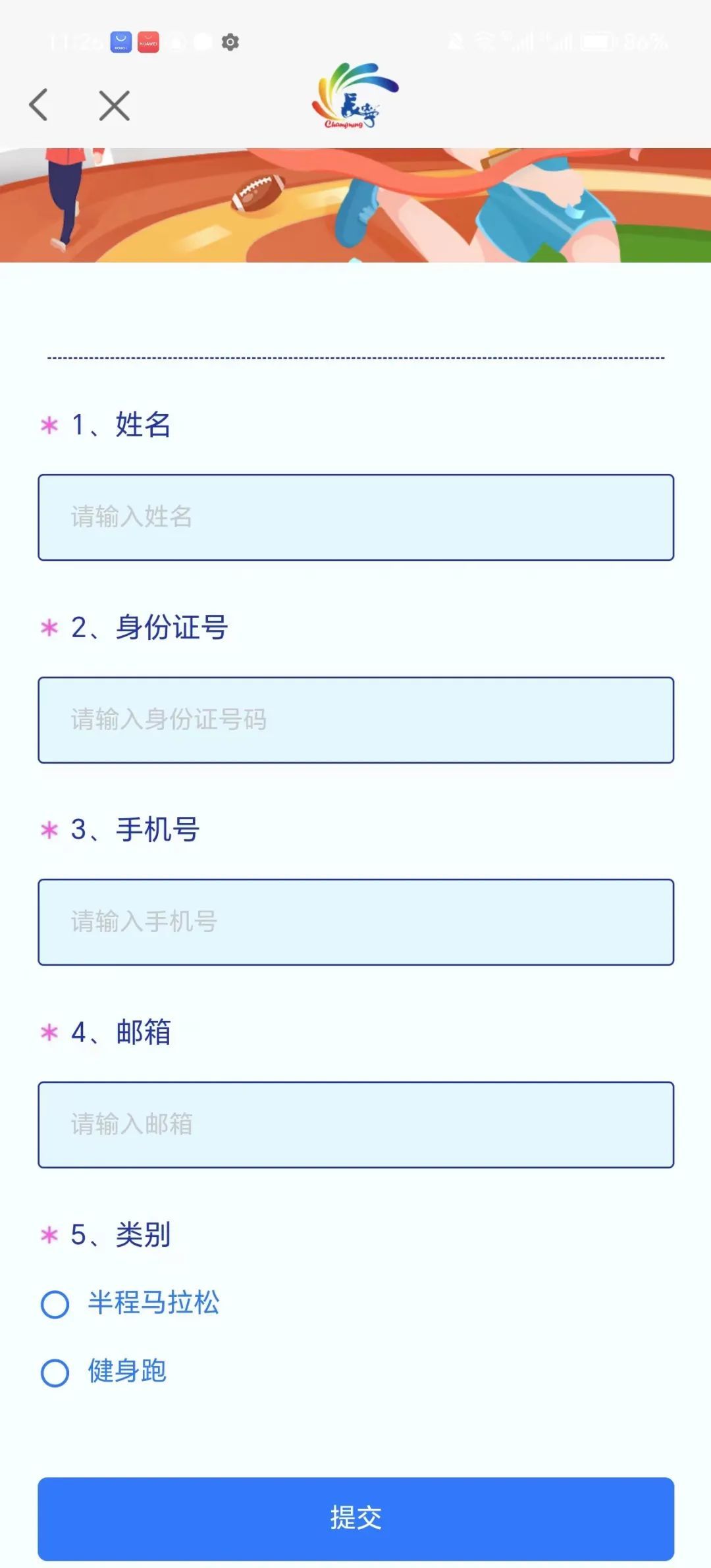This screenshot has width=711, height=1568.
Task: Focus the 姓名 name input field
Action: click(355, 517)
